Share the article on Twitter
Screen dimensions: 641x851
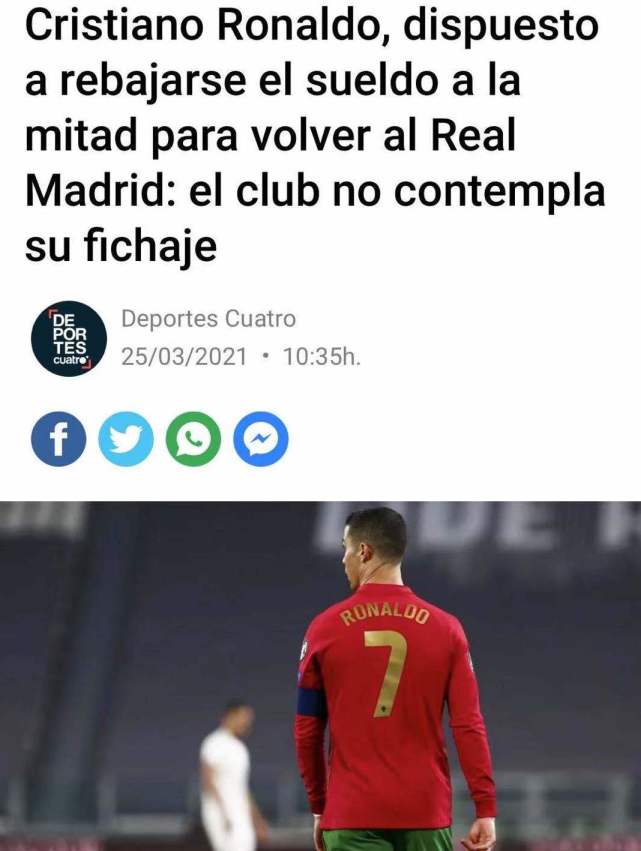tap(126, 439)
